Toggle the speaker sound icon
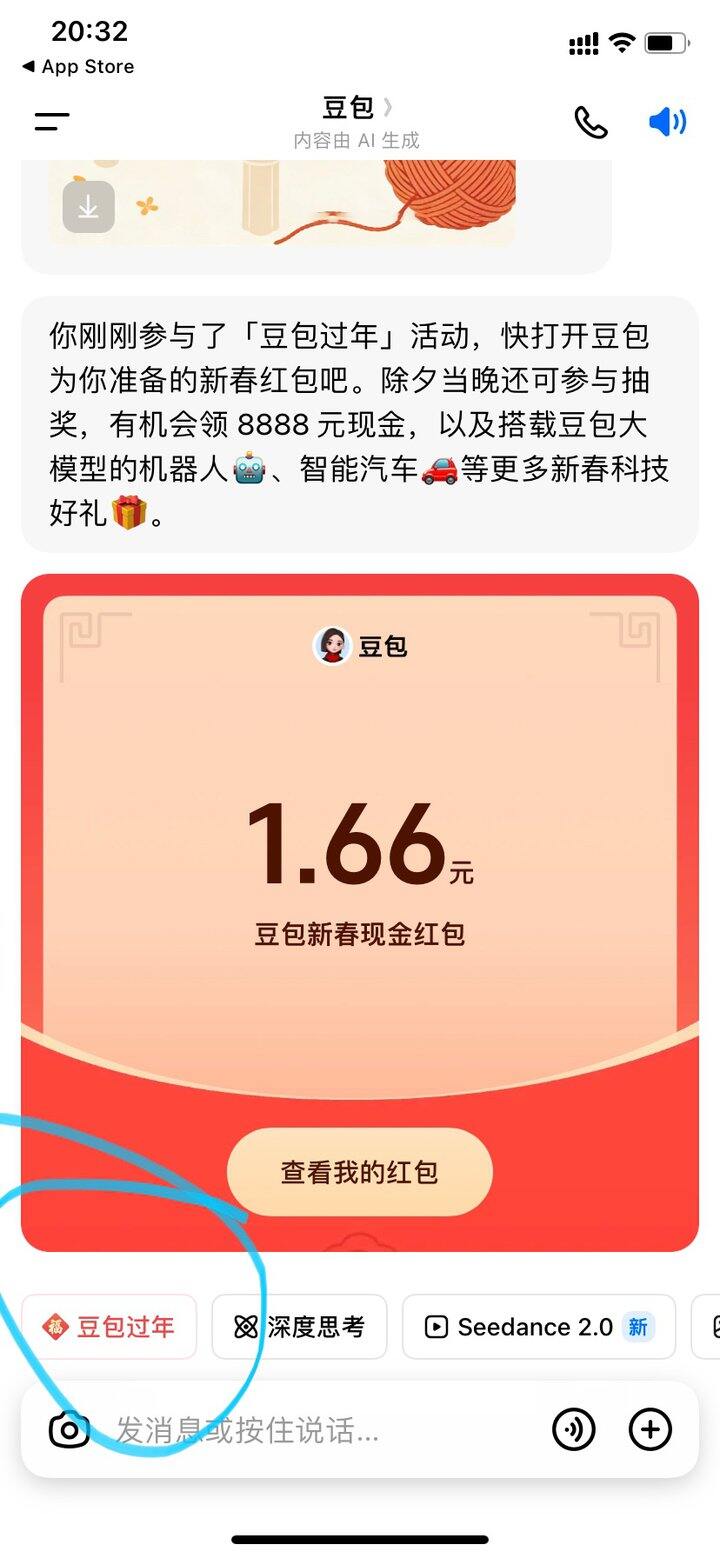 point(667,122)
